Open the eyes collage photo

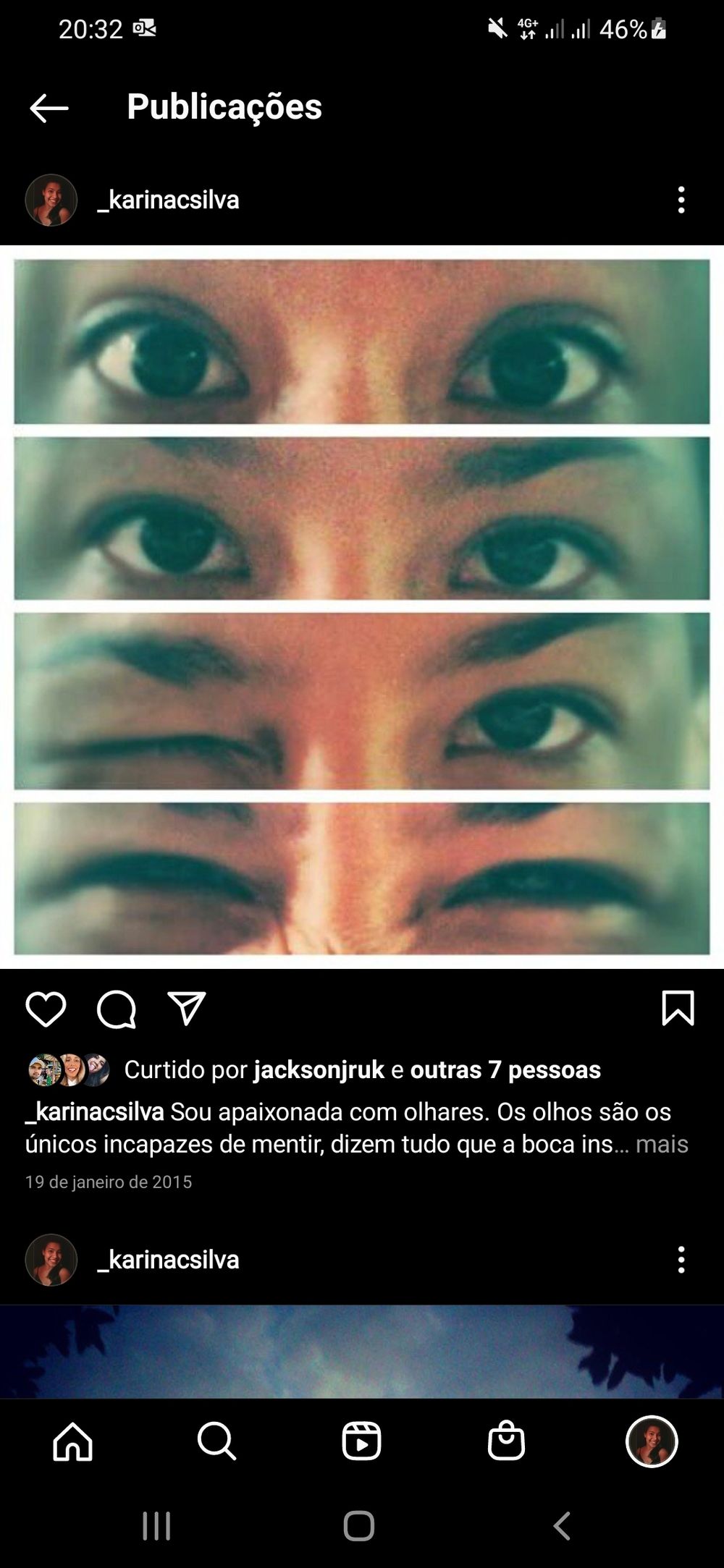362,606
